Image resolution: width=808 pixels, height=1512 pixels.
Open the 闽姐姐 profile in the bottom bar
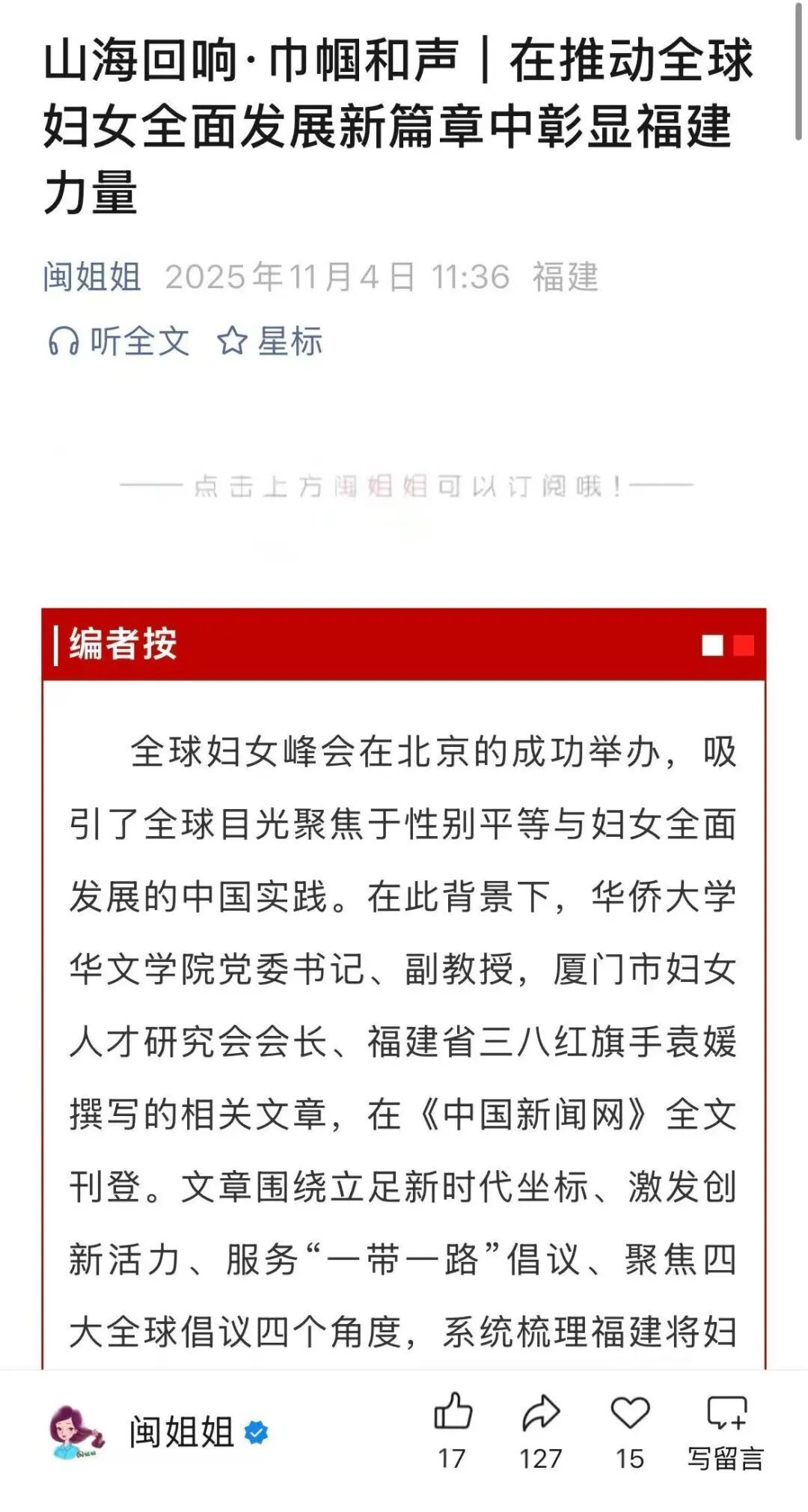[180, 1433]
